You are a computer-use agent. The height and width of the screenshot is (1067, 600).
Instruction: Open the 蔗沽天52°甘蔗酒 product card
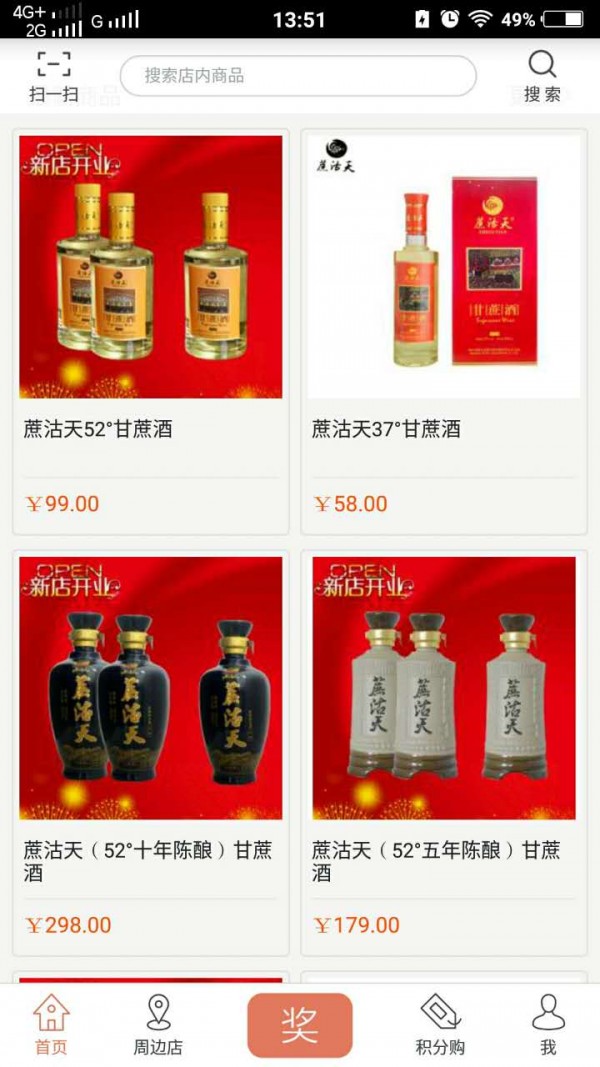[x=151, y=330]
